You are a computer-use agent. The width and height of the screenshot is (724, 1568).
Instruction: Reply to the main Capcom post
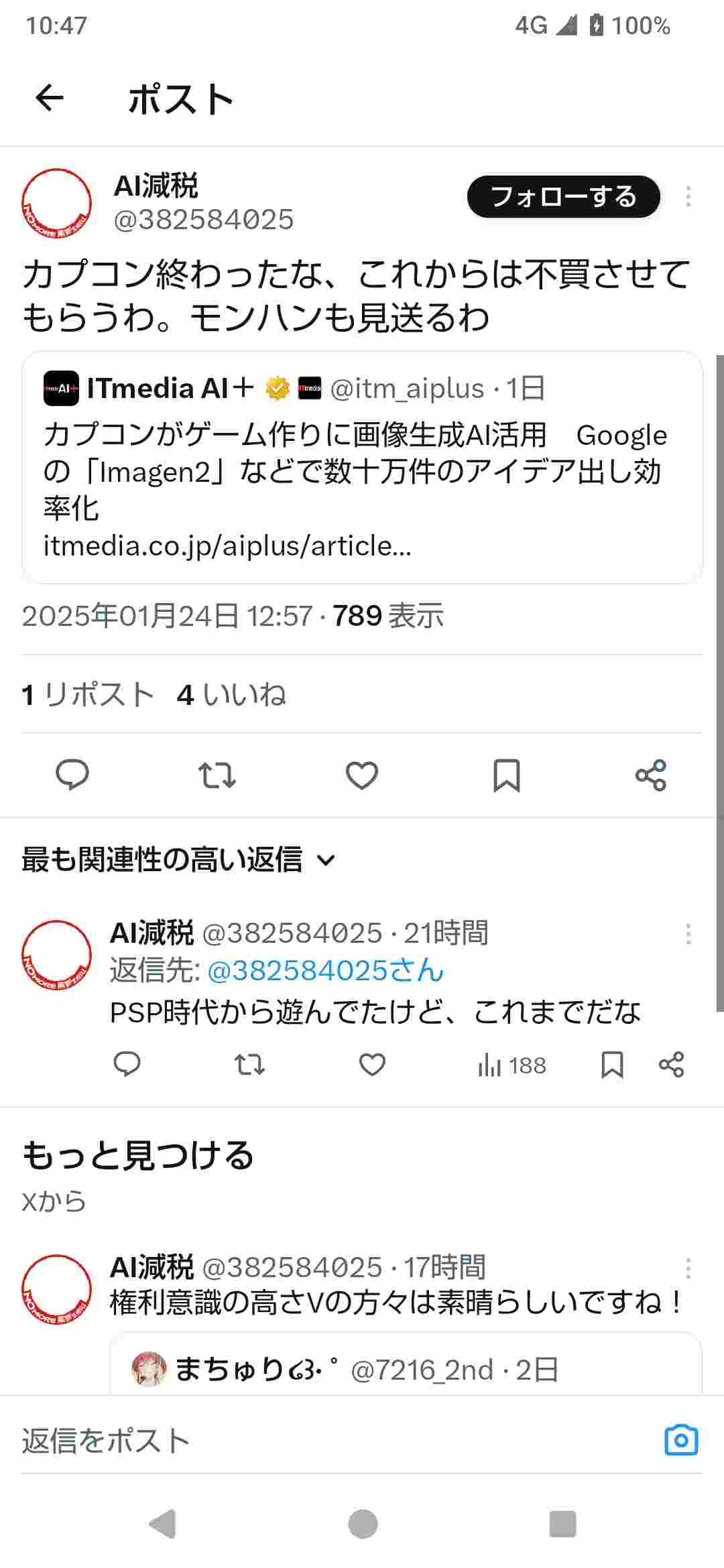(x=72, y=775)
